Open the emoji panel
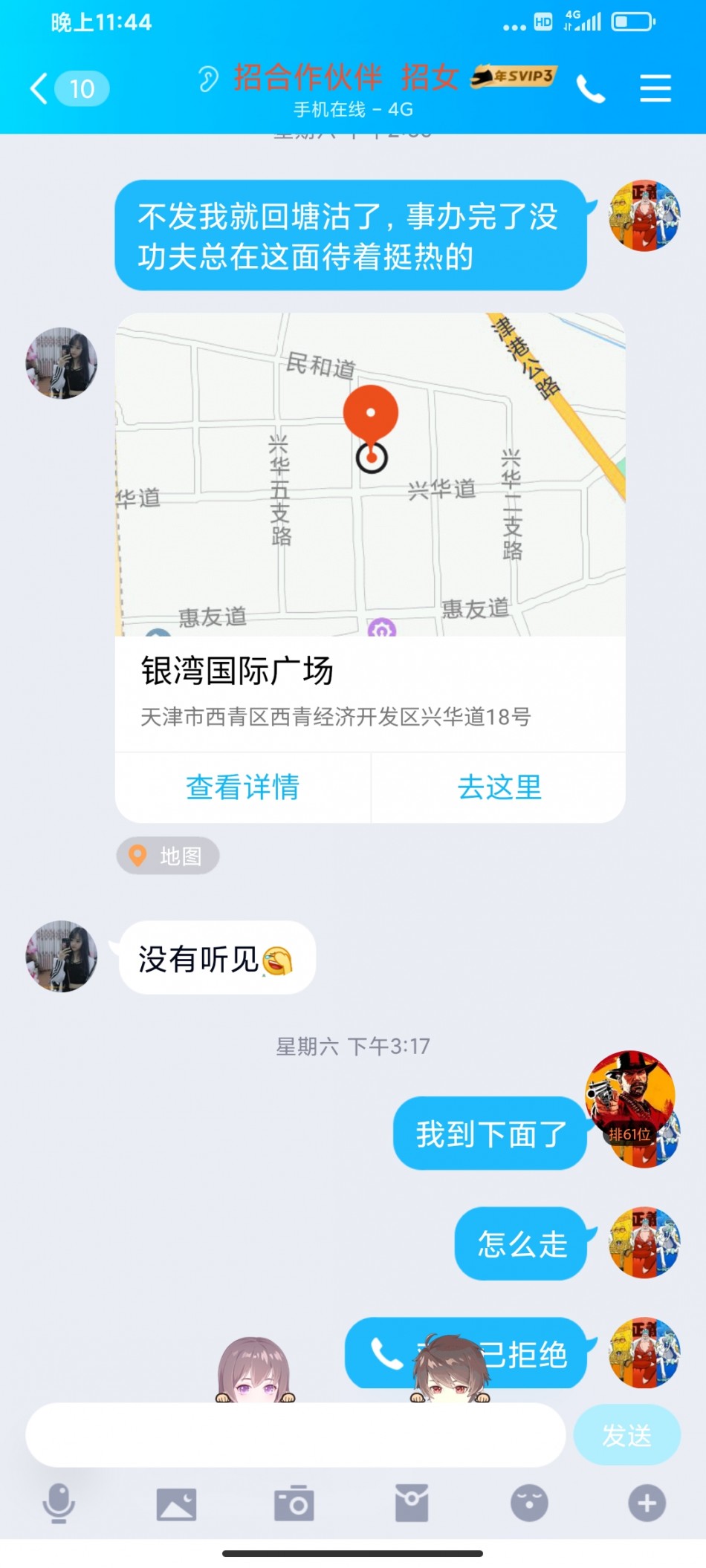 pyautogui.click(x=529, y=1503)
